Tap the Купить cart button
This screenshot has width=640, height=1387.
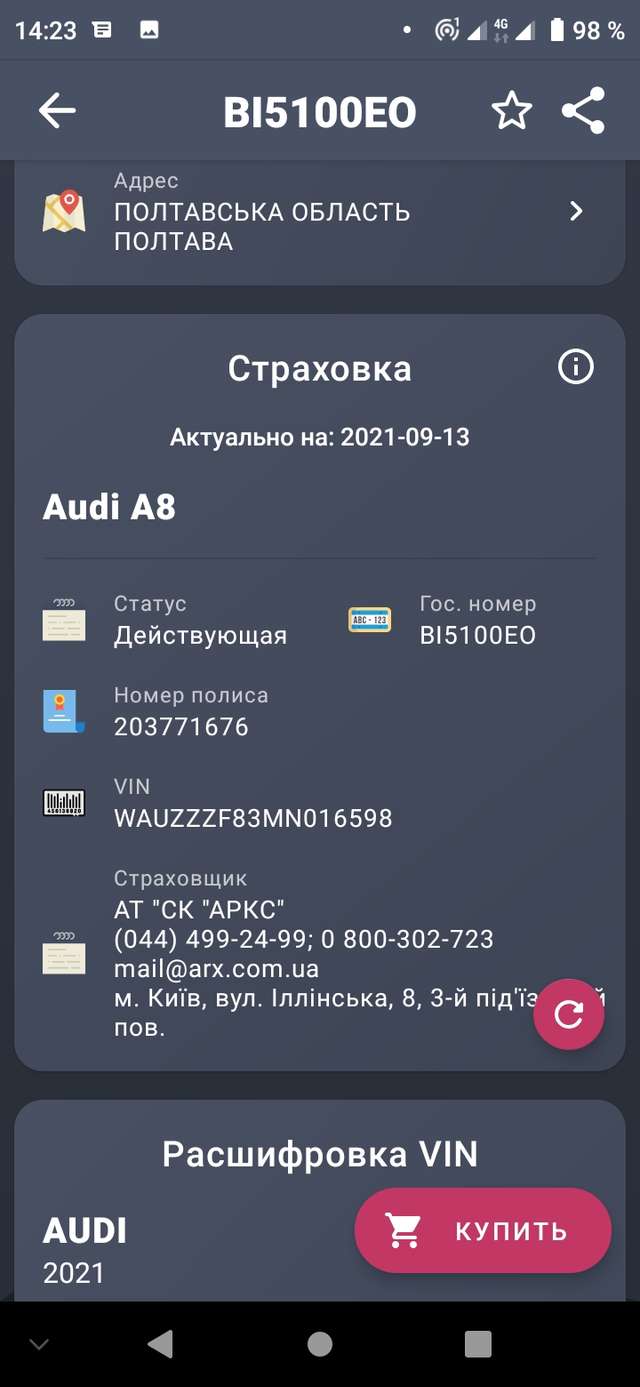pyautogui.click(x=483, y=1231)
